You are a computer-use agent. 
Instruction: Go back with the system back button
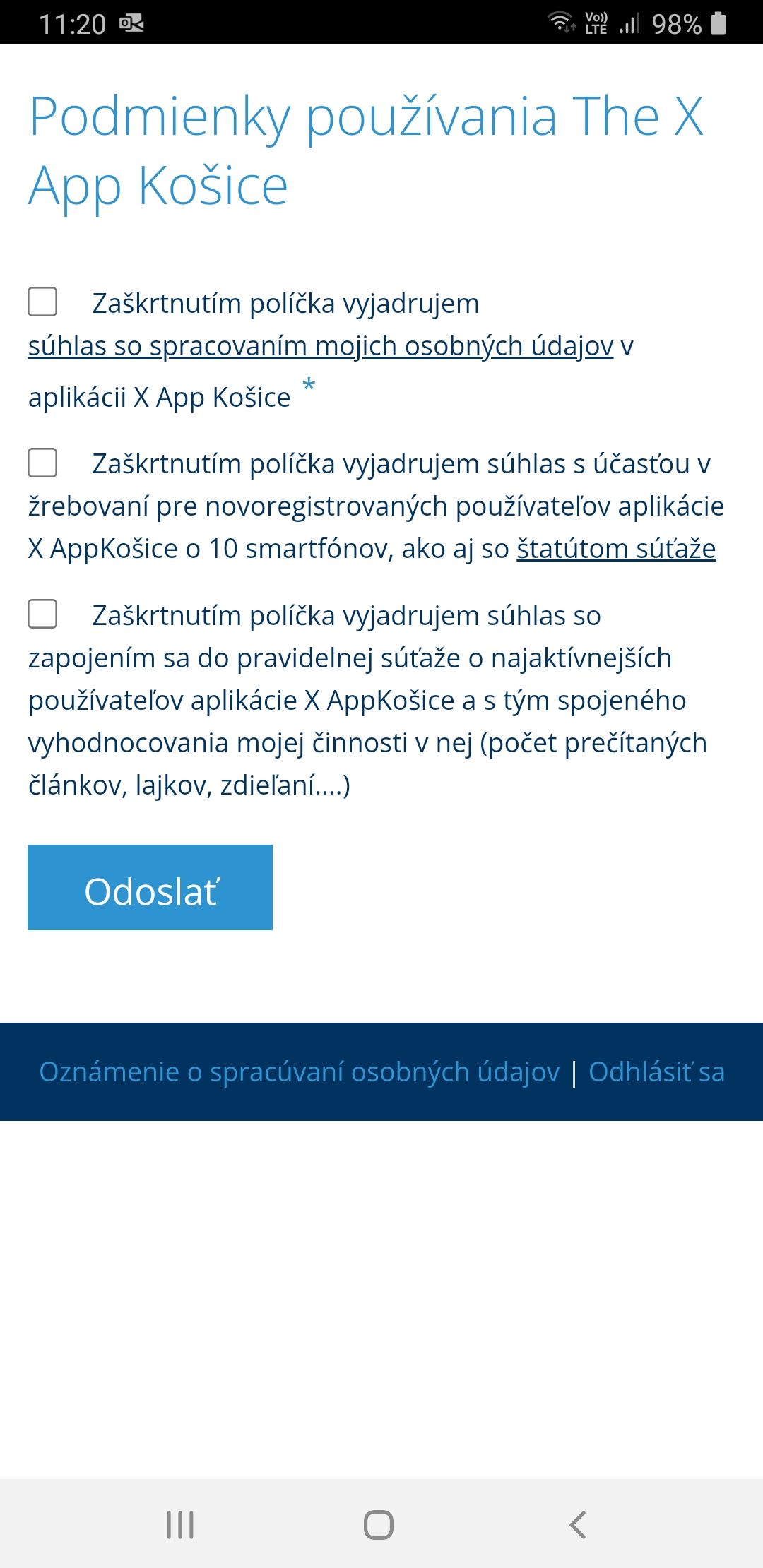coord(578,1524)
